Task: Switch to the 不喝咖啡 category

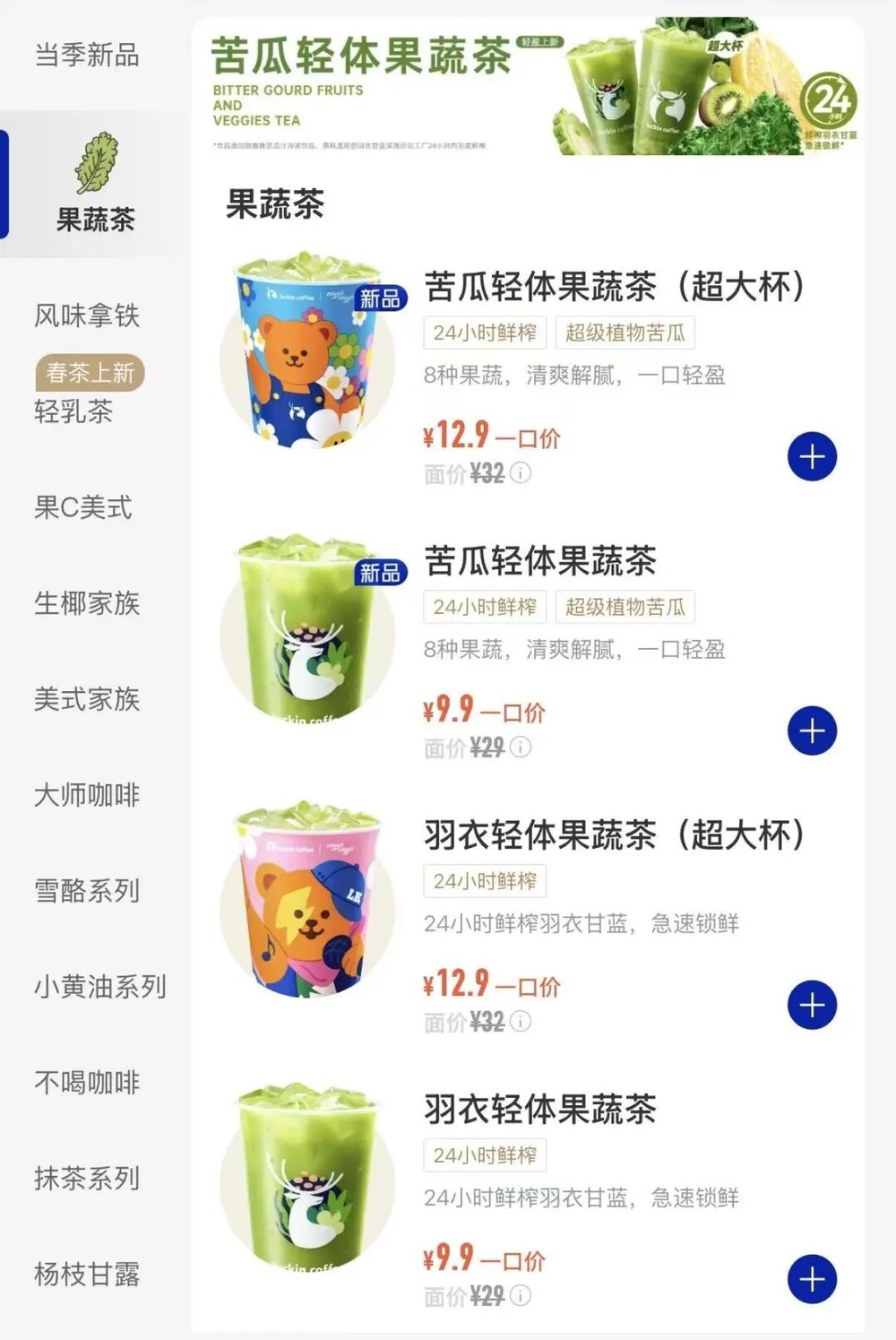Action: (87, 1083)
